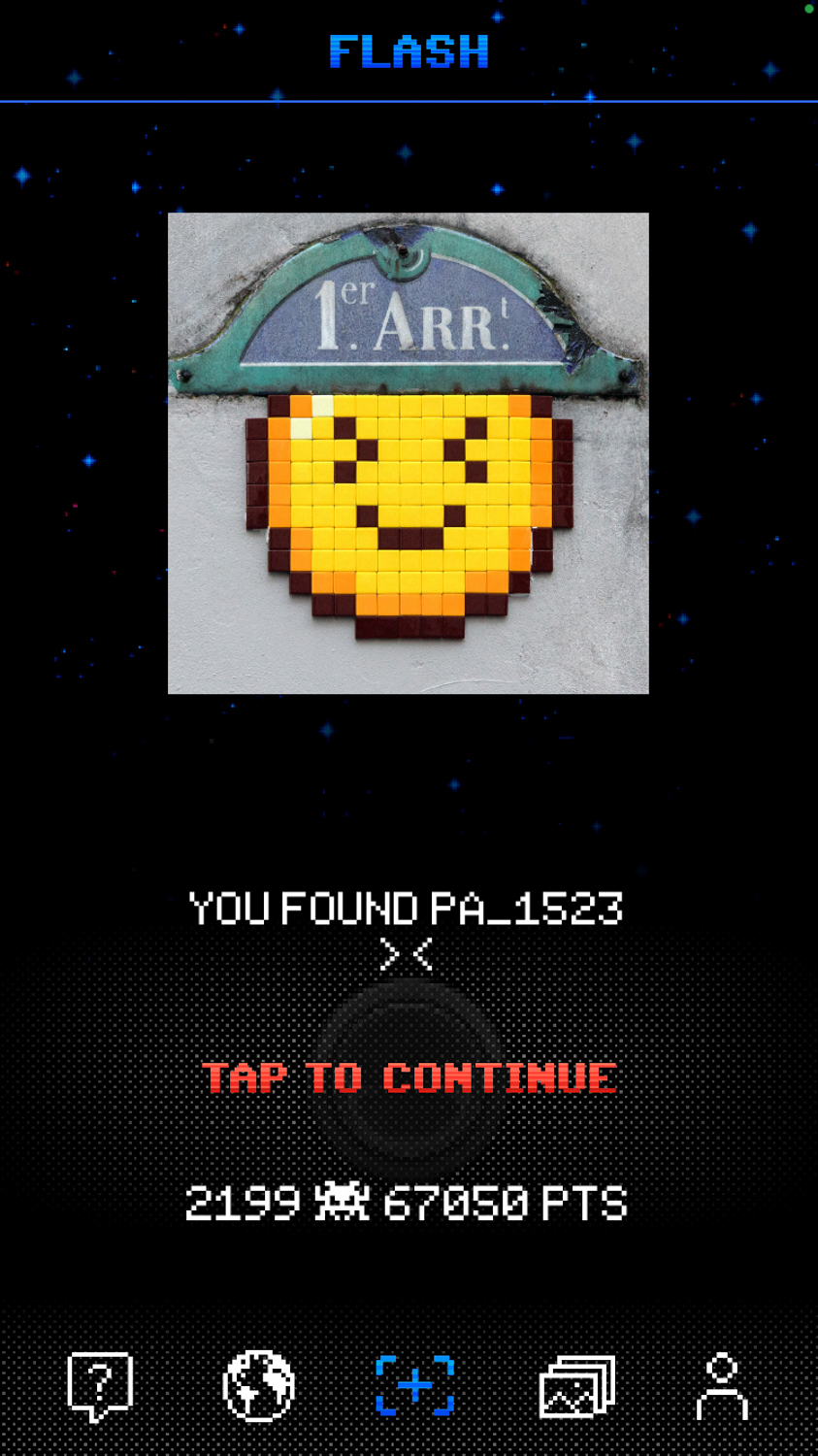Tap to continue after the flash

coord(409,1077)
